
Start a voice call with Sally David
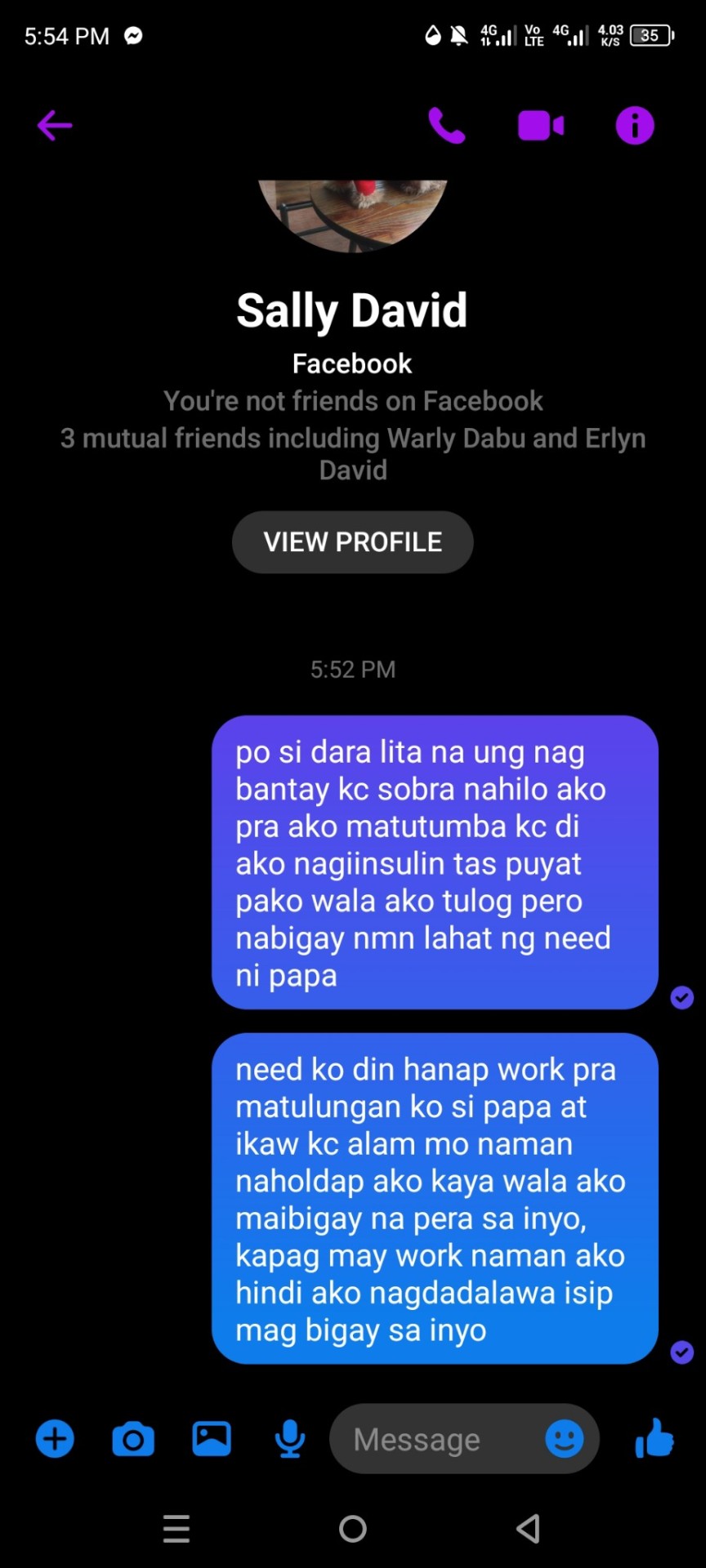pos(447,126)
